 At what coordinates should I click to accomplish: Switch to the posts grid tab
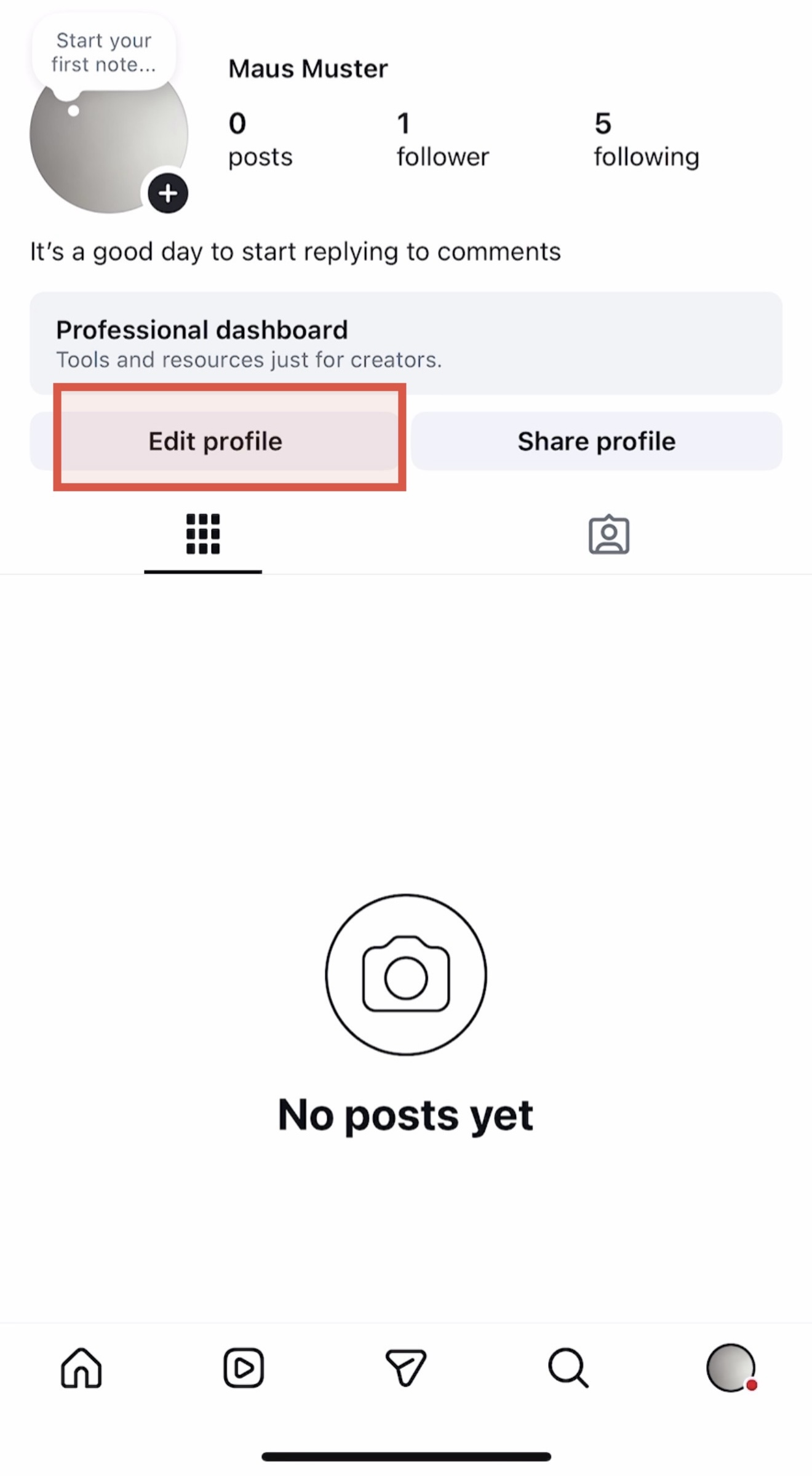click(203, 534)
